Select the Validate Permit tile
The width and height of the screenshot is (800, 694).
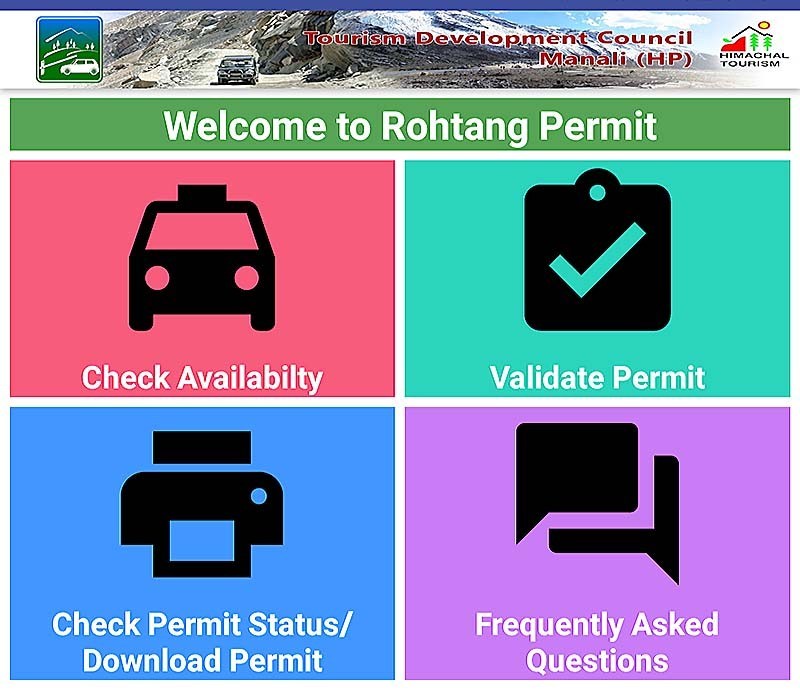597,278
